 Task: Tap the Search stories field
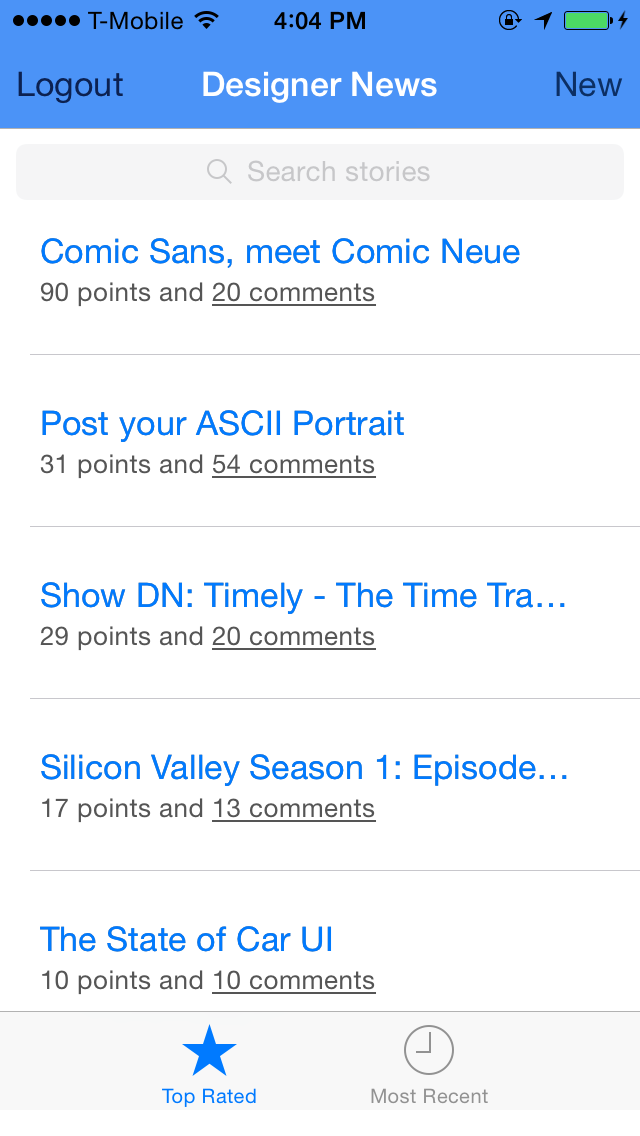pos(320,172)
